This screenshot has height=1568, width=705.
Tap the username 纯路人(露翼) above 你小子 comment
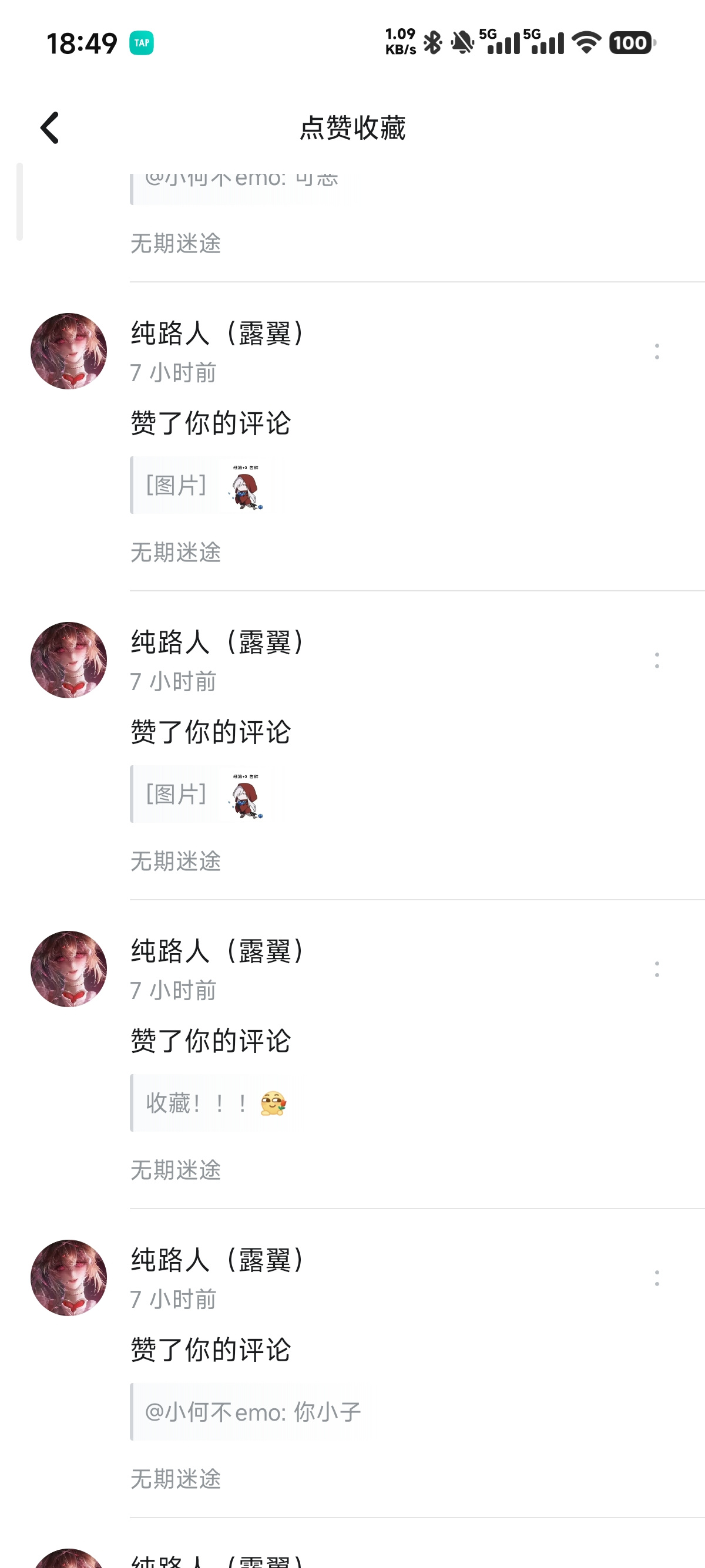(x=219, y=1259)
